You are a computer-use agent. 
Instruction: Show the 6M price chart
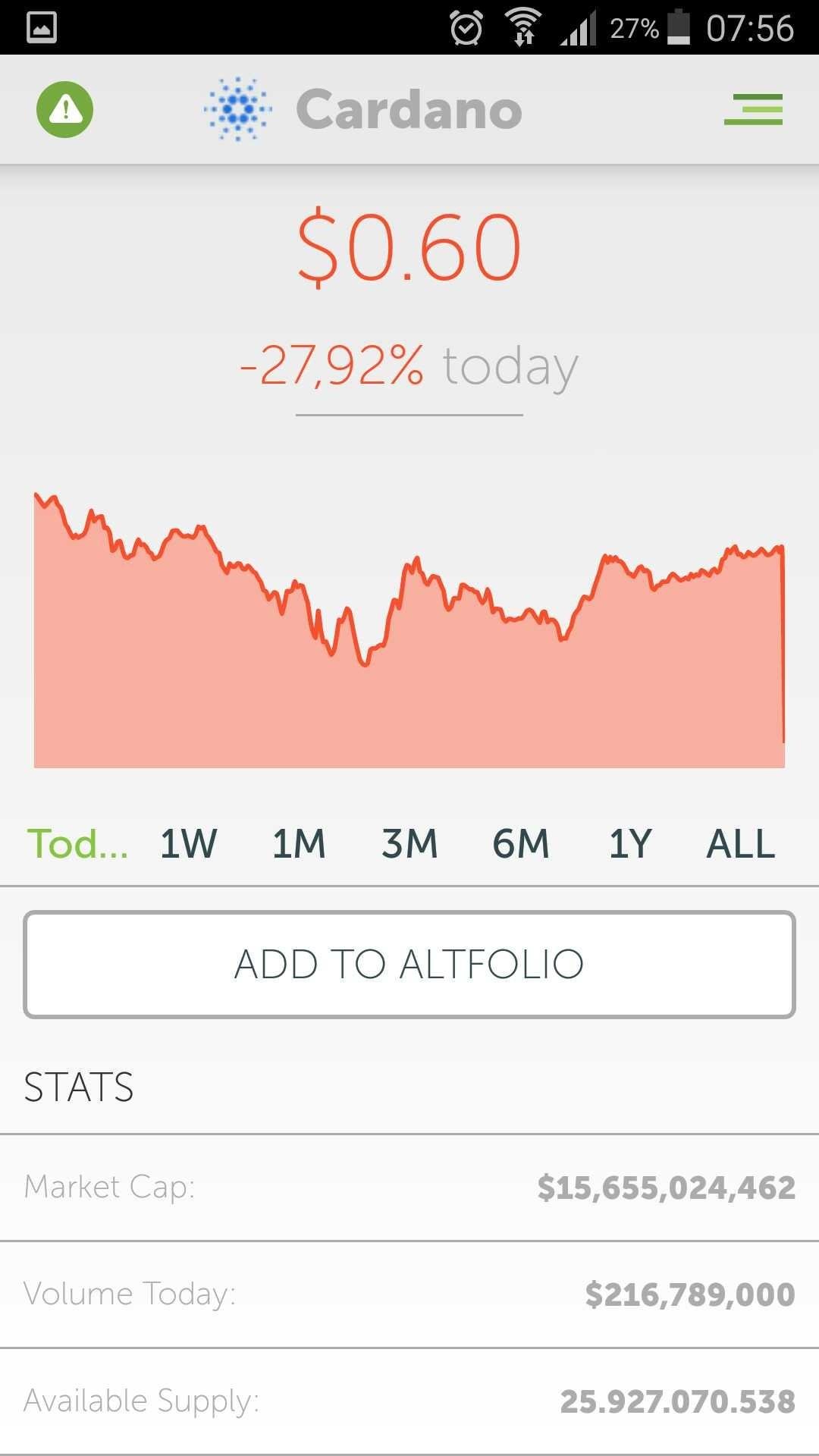pos(520,843)
